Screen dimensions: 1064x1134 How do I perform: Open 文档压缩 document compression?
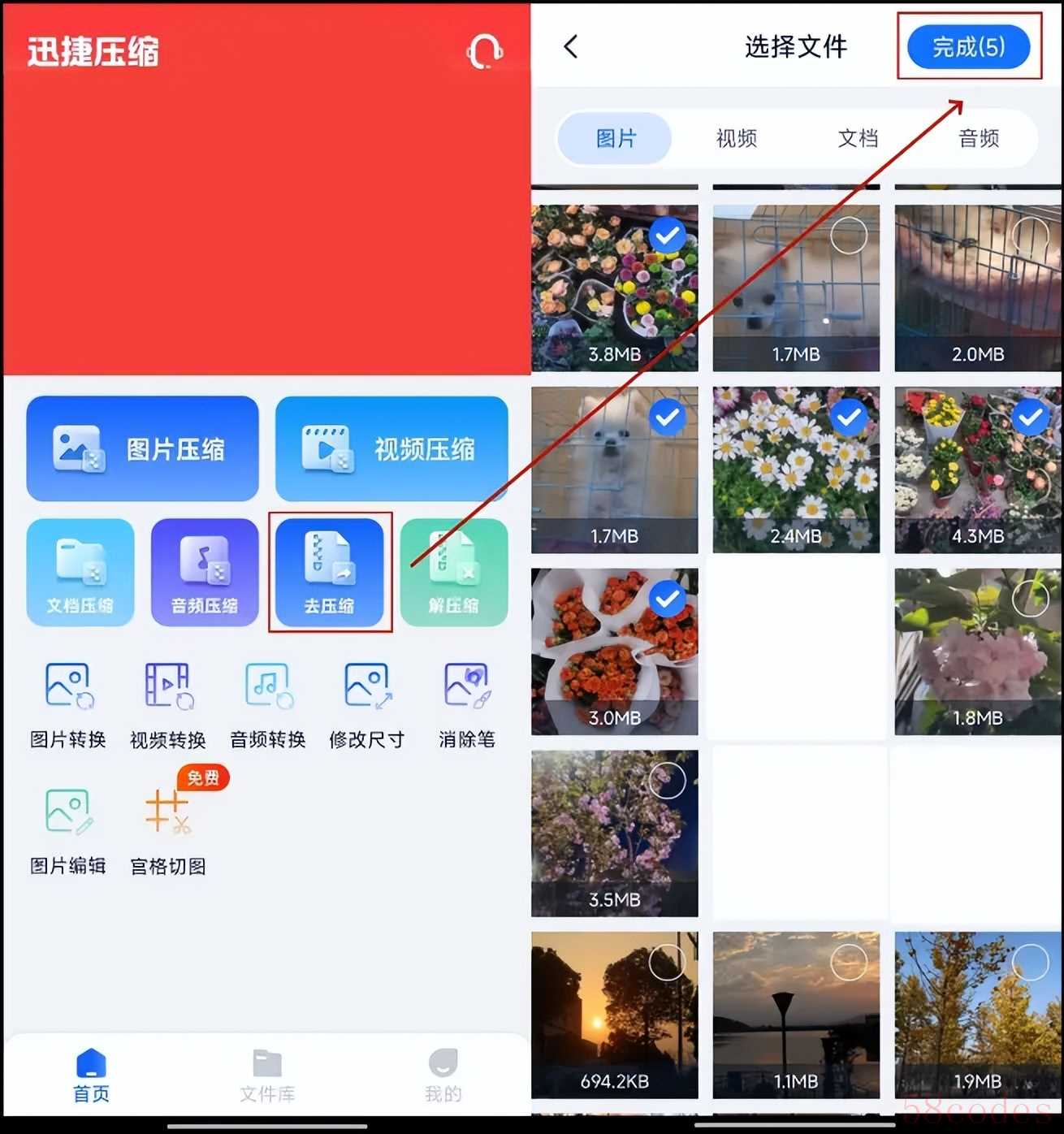80,572
